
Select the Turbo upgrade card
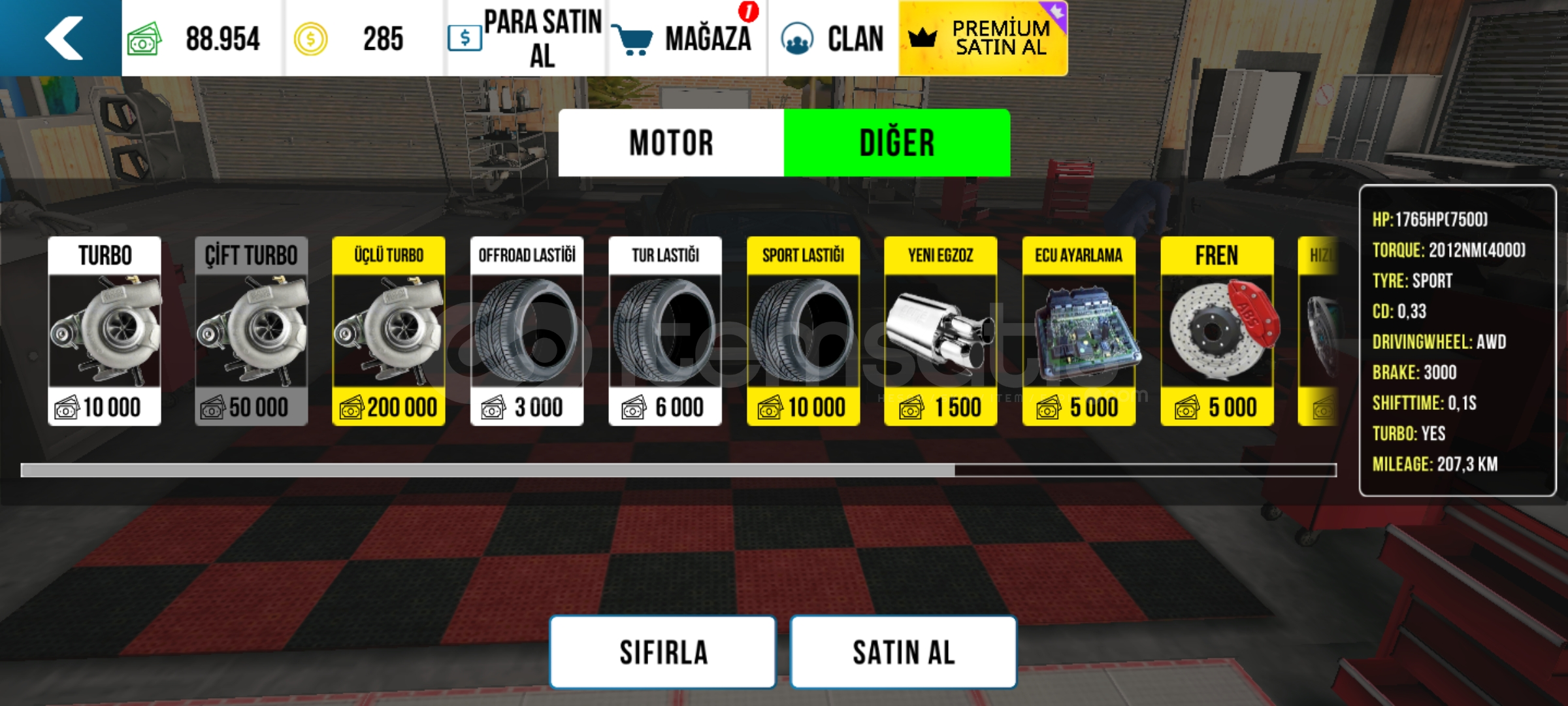105,331
